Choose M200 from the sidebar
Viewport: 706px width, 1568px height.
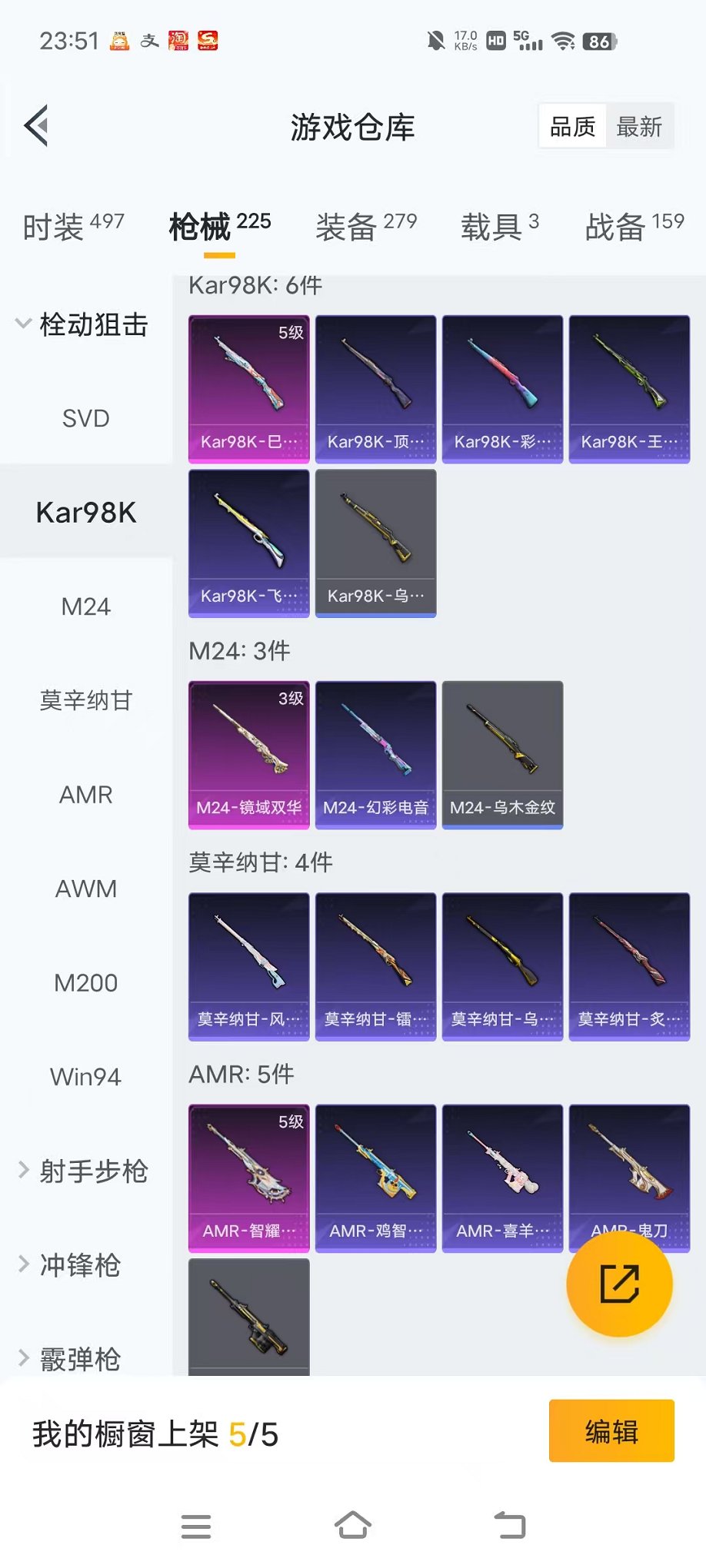(86, 983)
